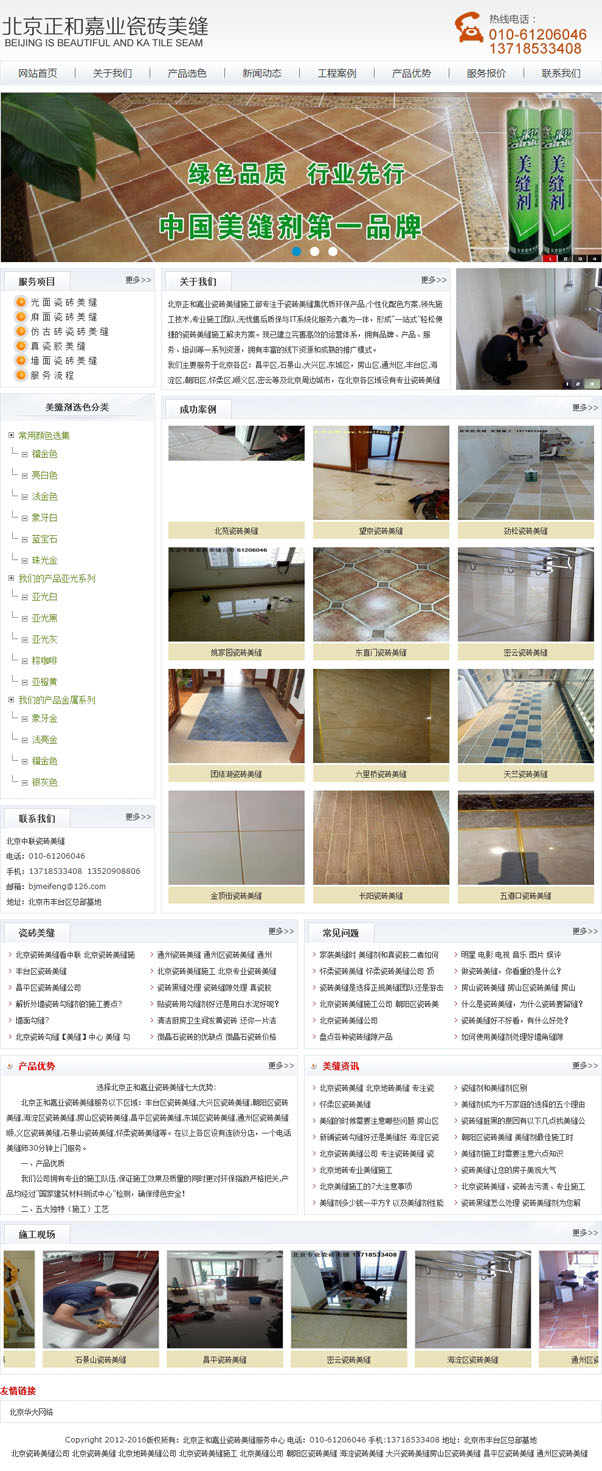Select the 服务报价 menu item
This screenshot has height=1471, width=602.
click(x=486, y=73)
